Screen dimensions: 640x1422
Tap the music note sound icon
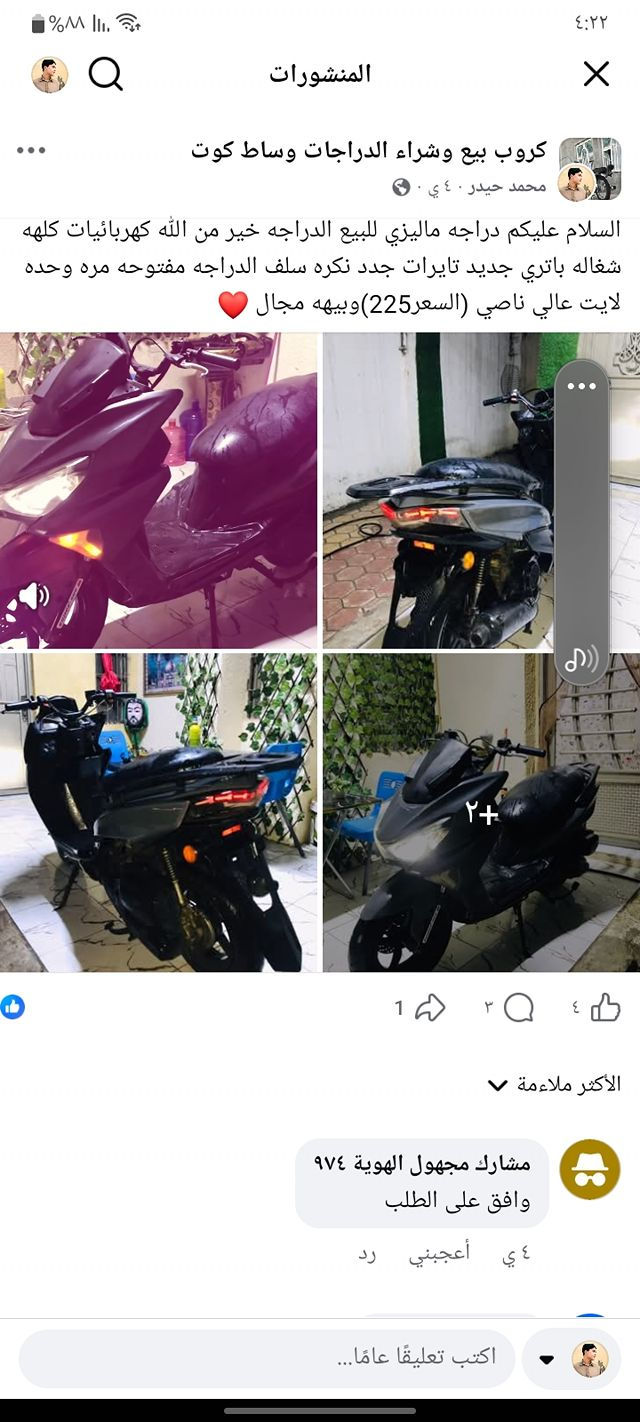coord(581,658)
